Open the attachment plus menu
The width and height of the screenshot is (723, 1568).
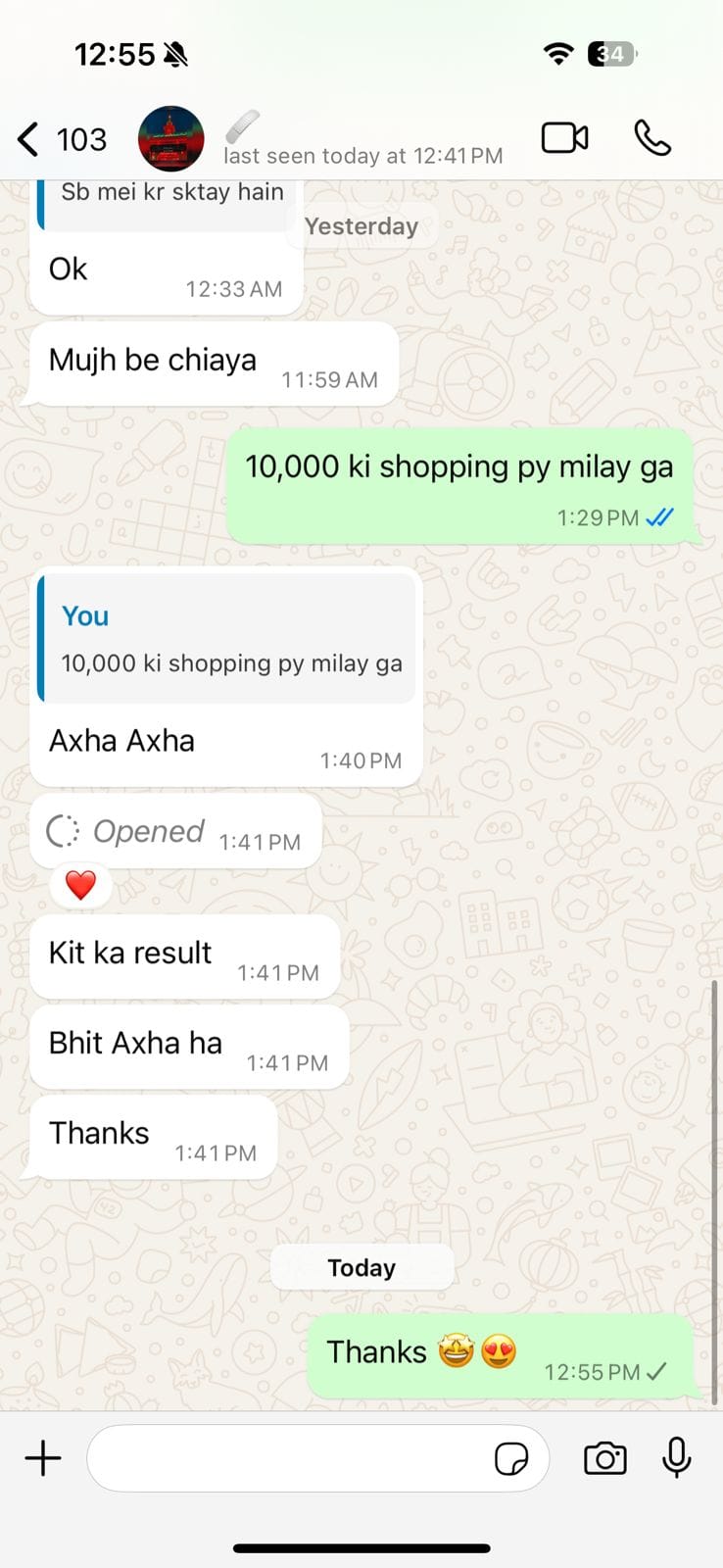[43, 1458]
